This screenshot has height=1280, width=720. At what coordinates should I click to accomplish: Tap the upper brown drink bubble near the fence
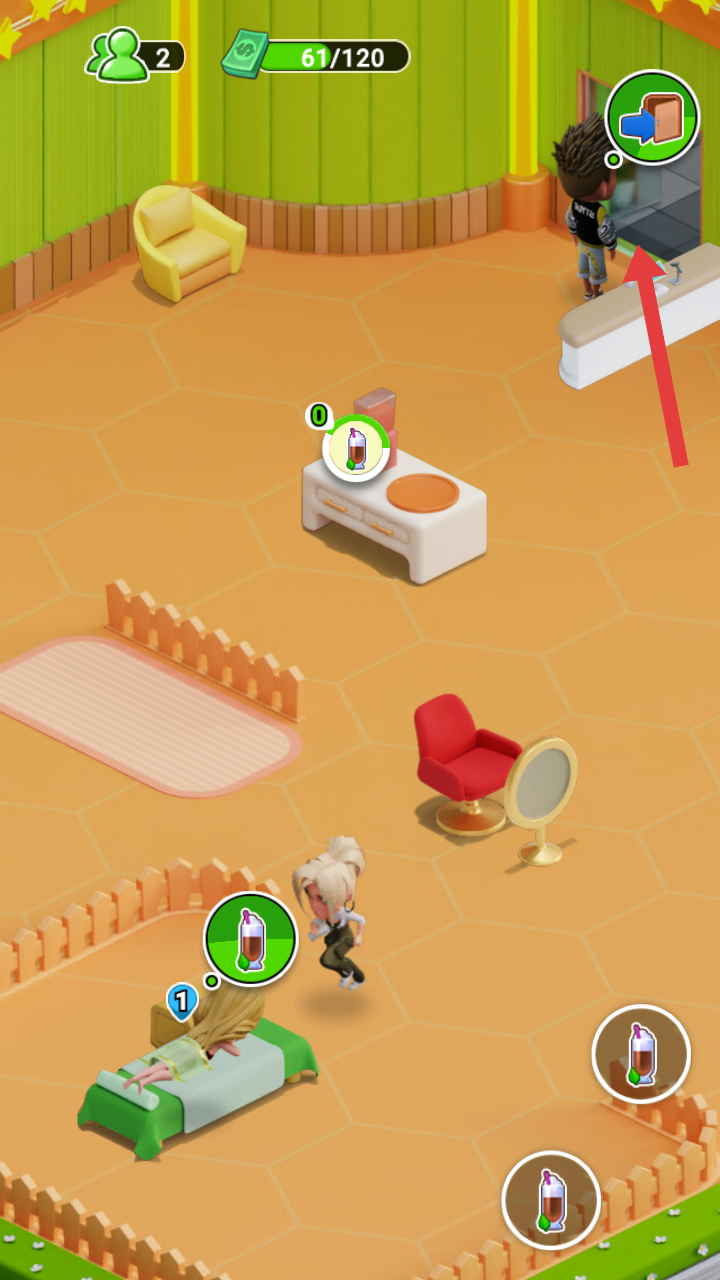641,1052
